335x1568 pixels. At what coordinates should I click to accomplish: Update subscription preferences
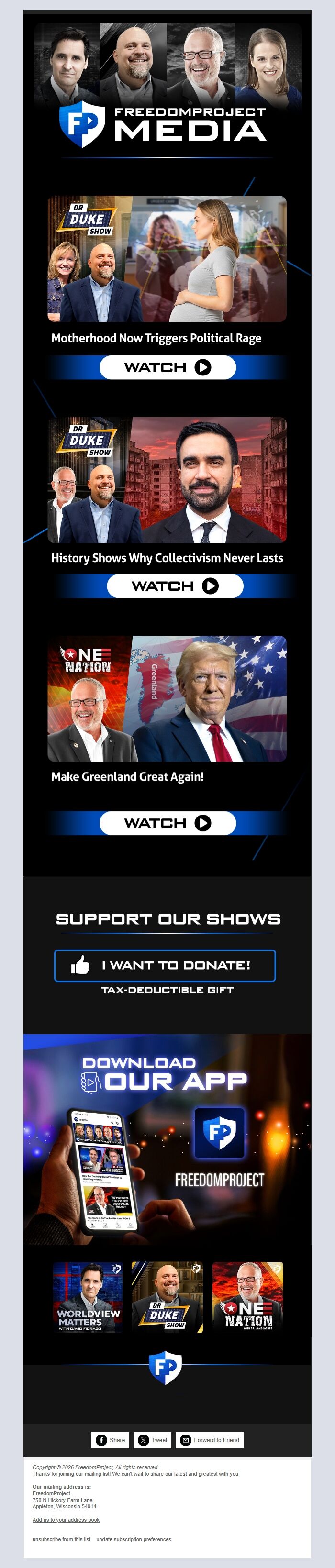pos(134,1539)
